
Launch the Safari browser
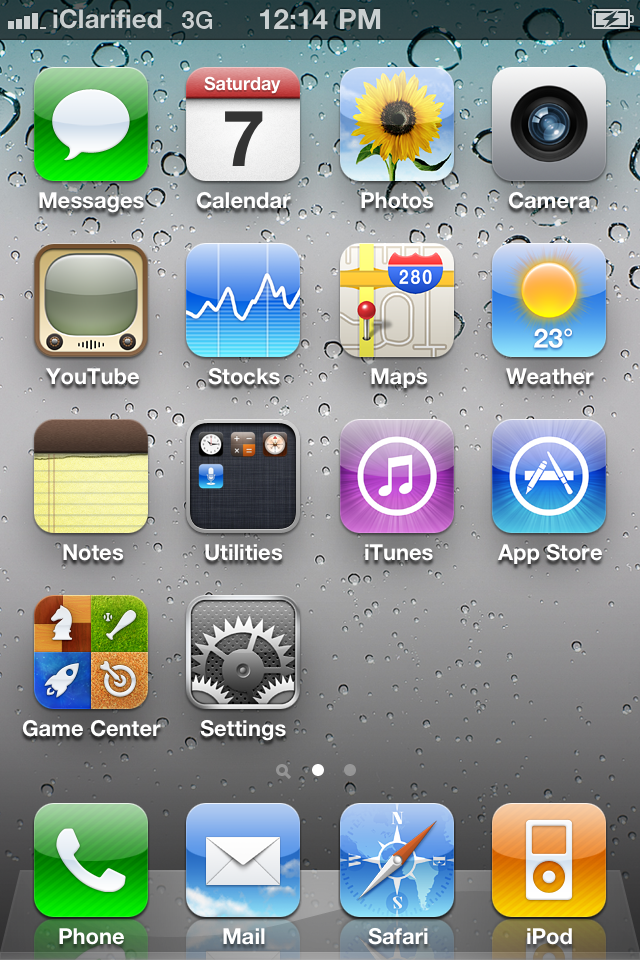396,860
